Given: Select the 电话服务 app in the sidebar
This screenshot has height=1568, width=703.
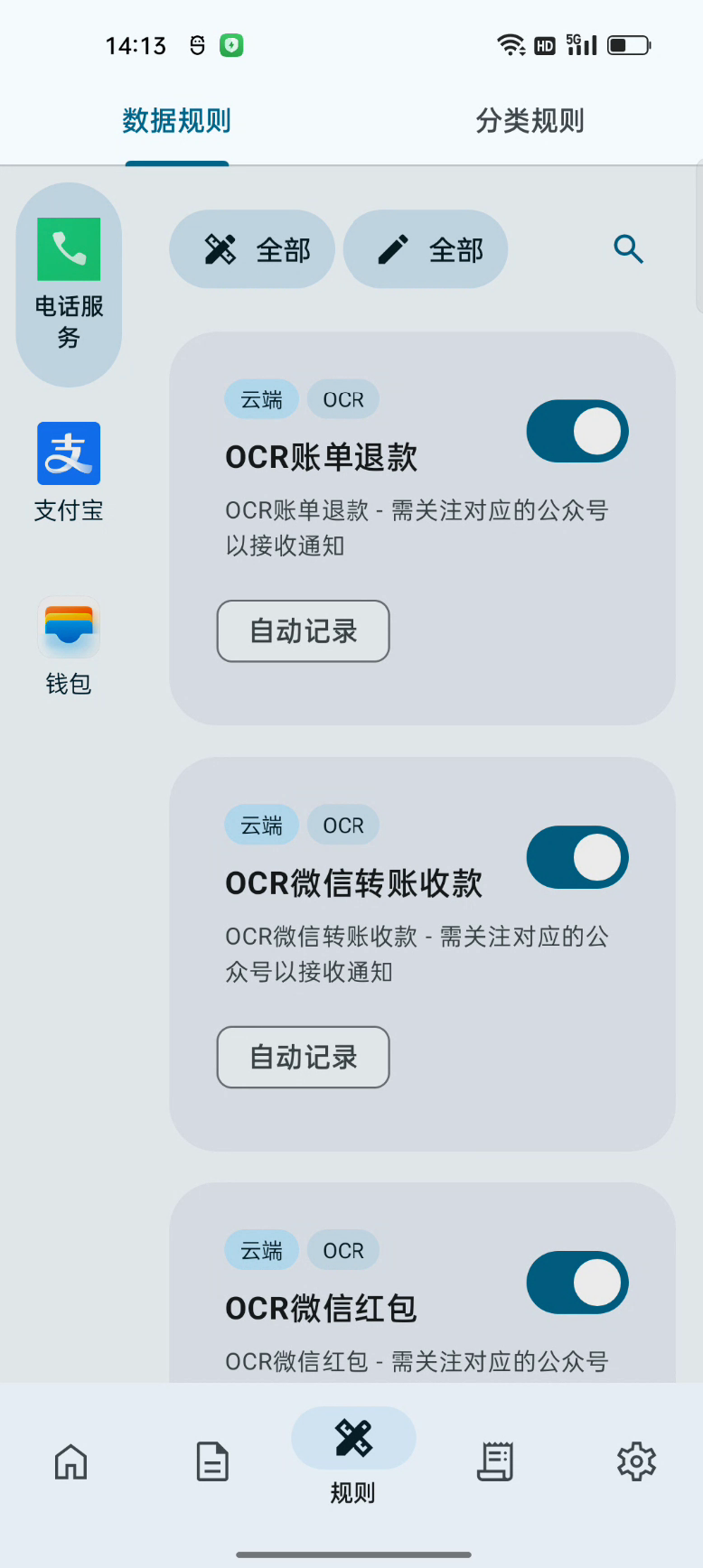Looking at the screenshot, I should [x=69, y=280].
